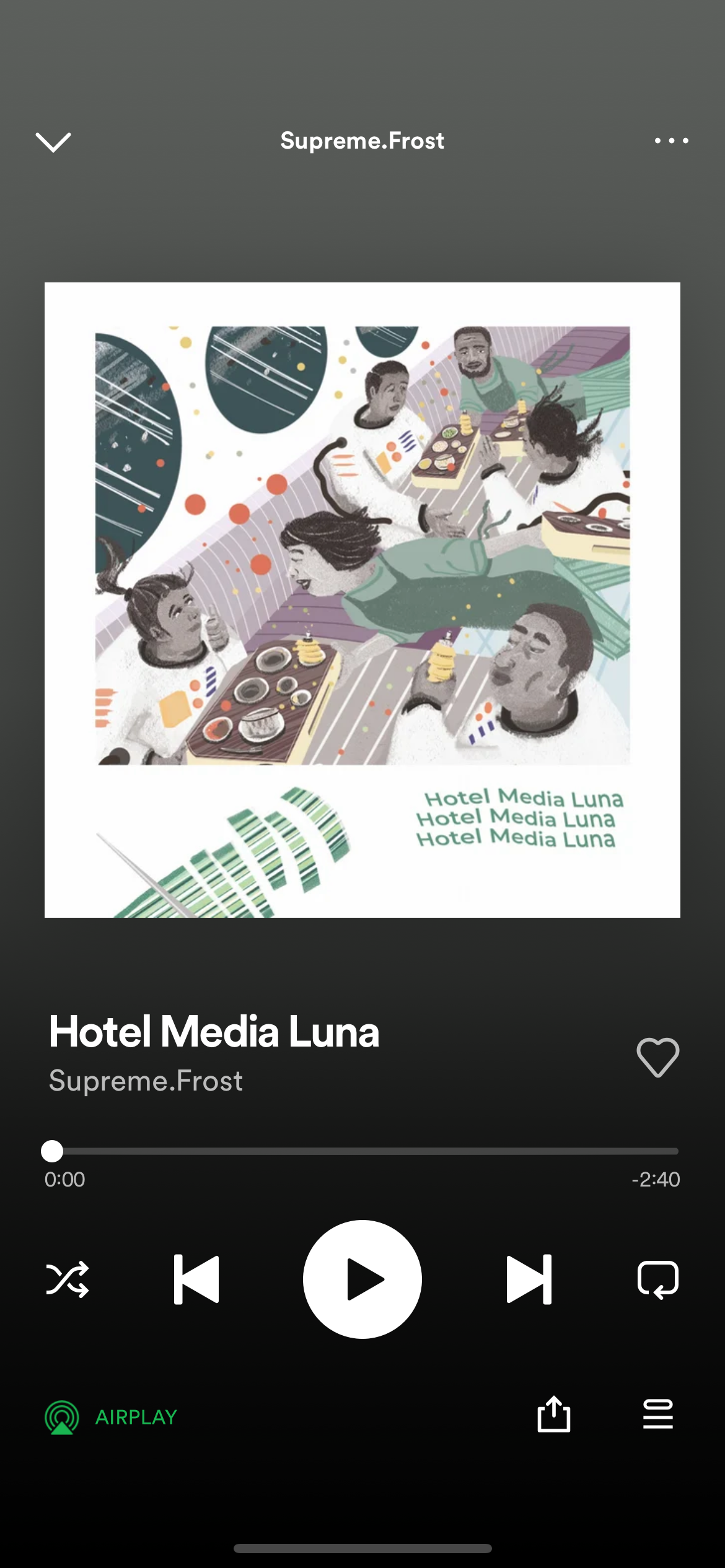Viewport: 725px width, 1568px height.
Task: Go back to the previous track
Action: pos(196,1279)
